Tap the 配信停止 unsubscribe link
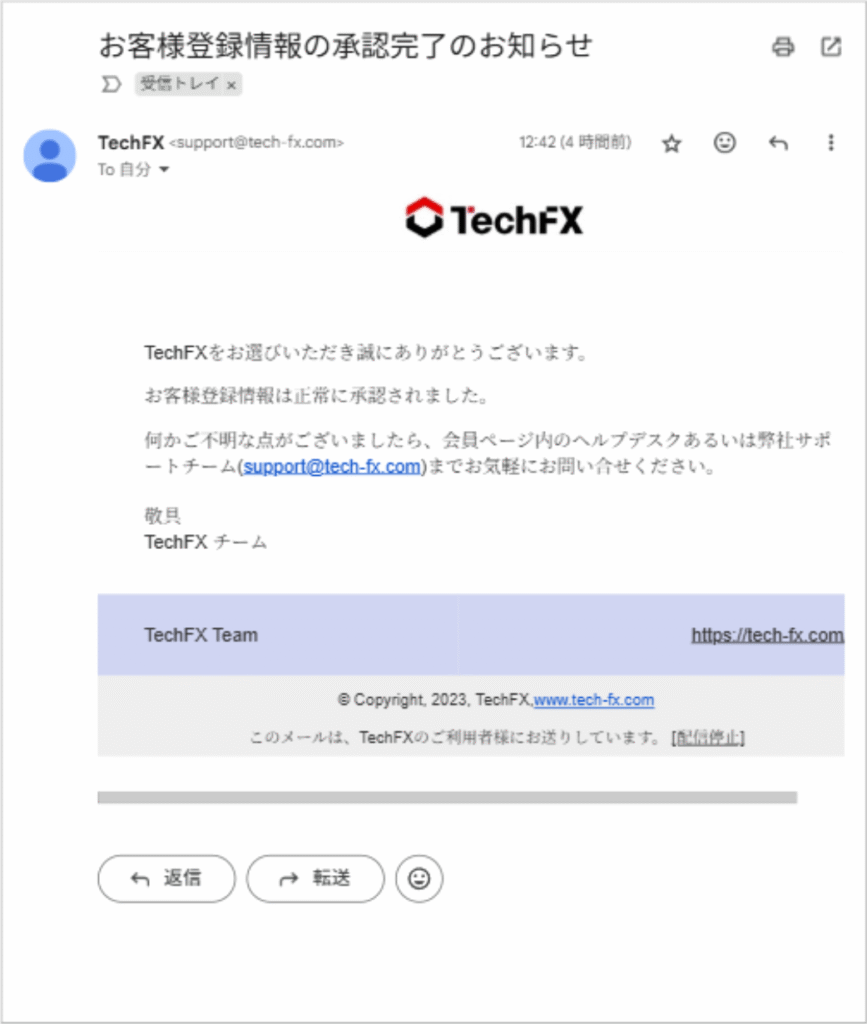This screenshot has height=1024, width=867. pyautogui.click(x=709, y=738)
